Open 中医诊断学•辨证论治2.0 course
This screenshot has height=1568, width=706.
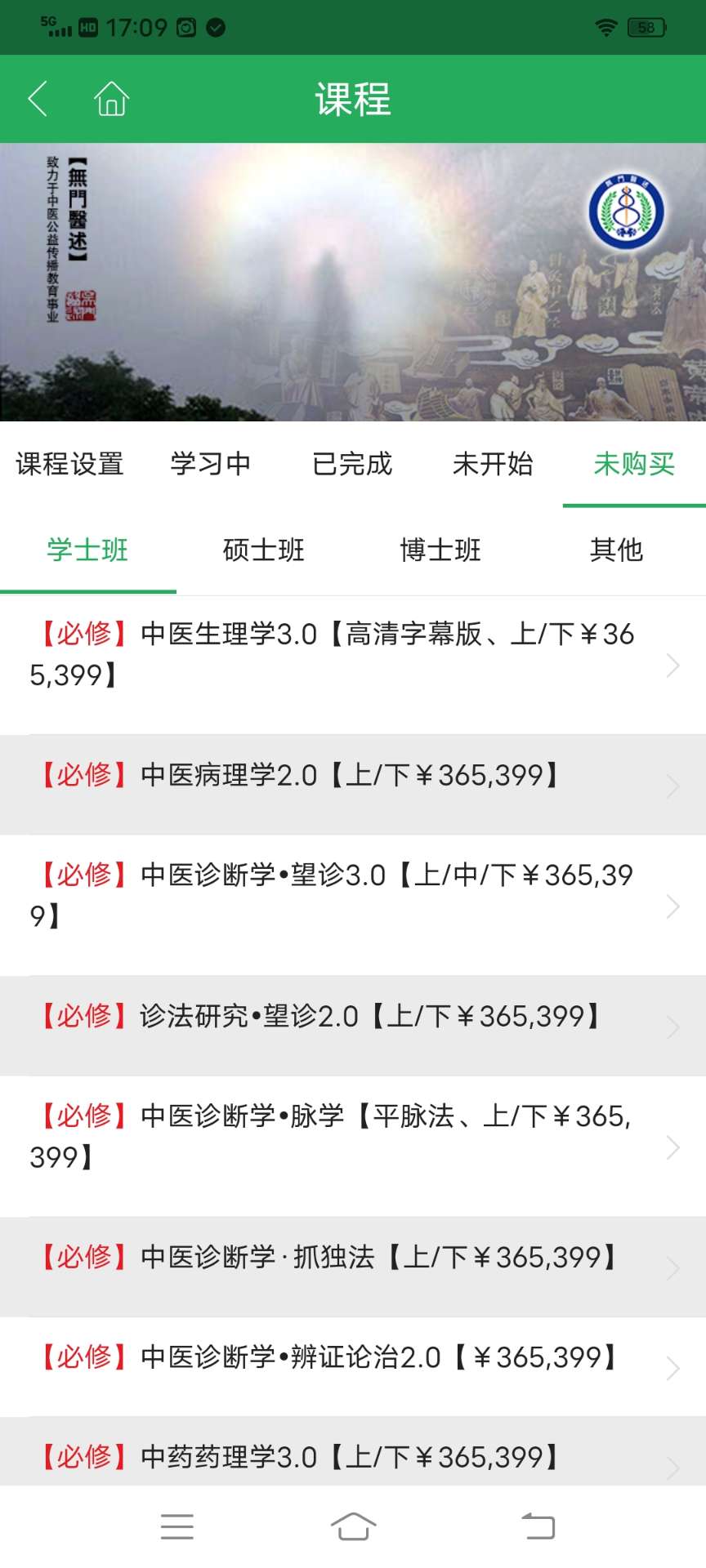point(353,1367)
